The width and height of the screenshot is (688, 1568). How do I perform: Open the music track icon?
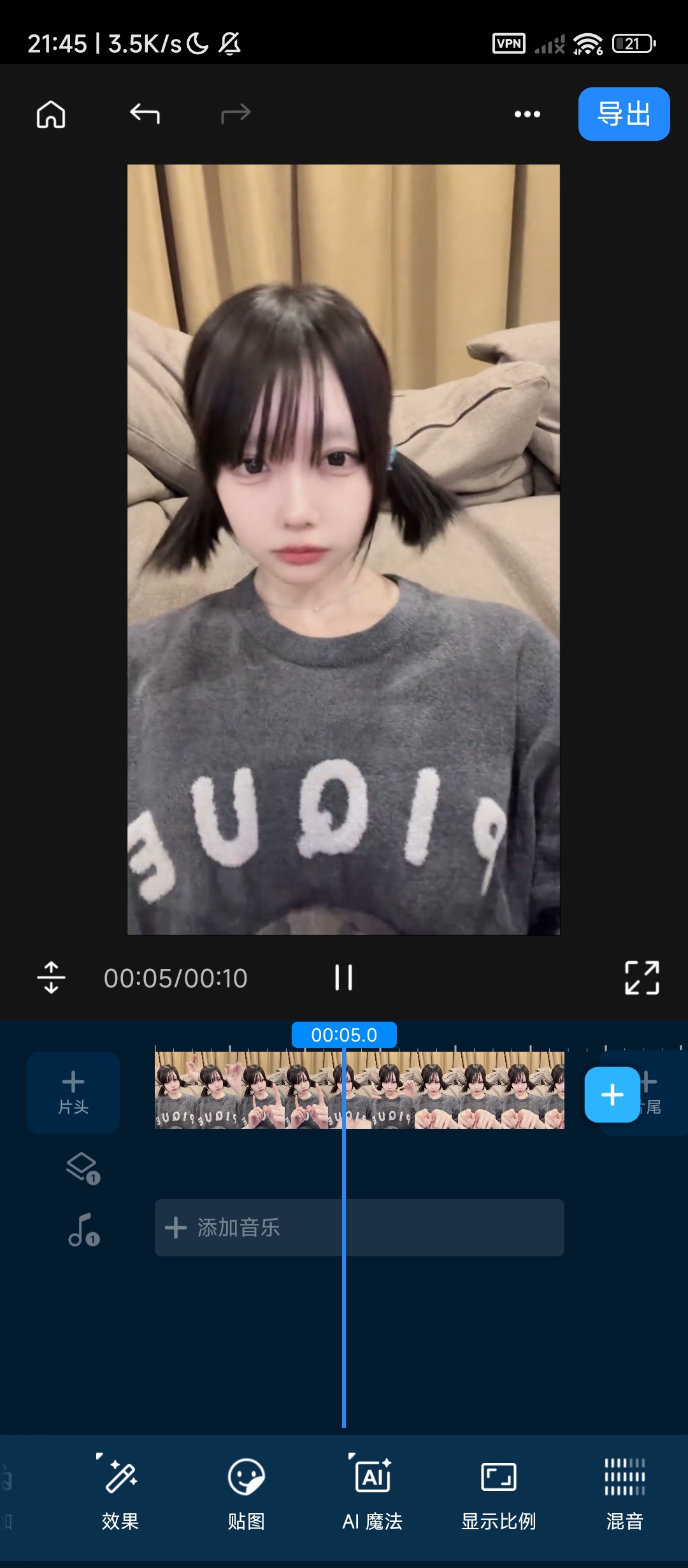[83, 1230]
